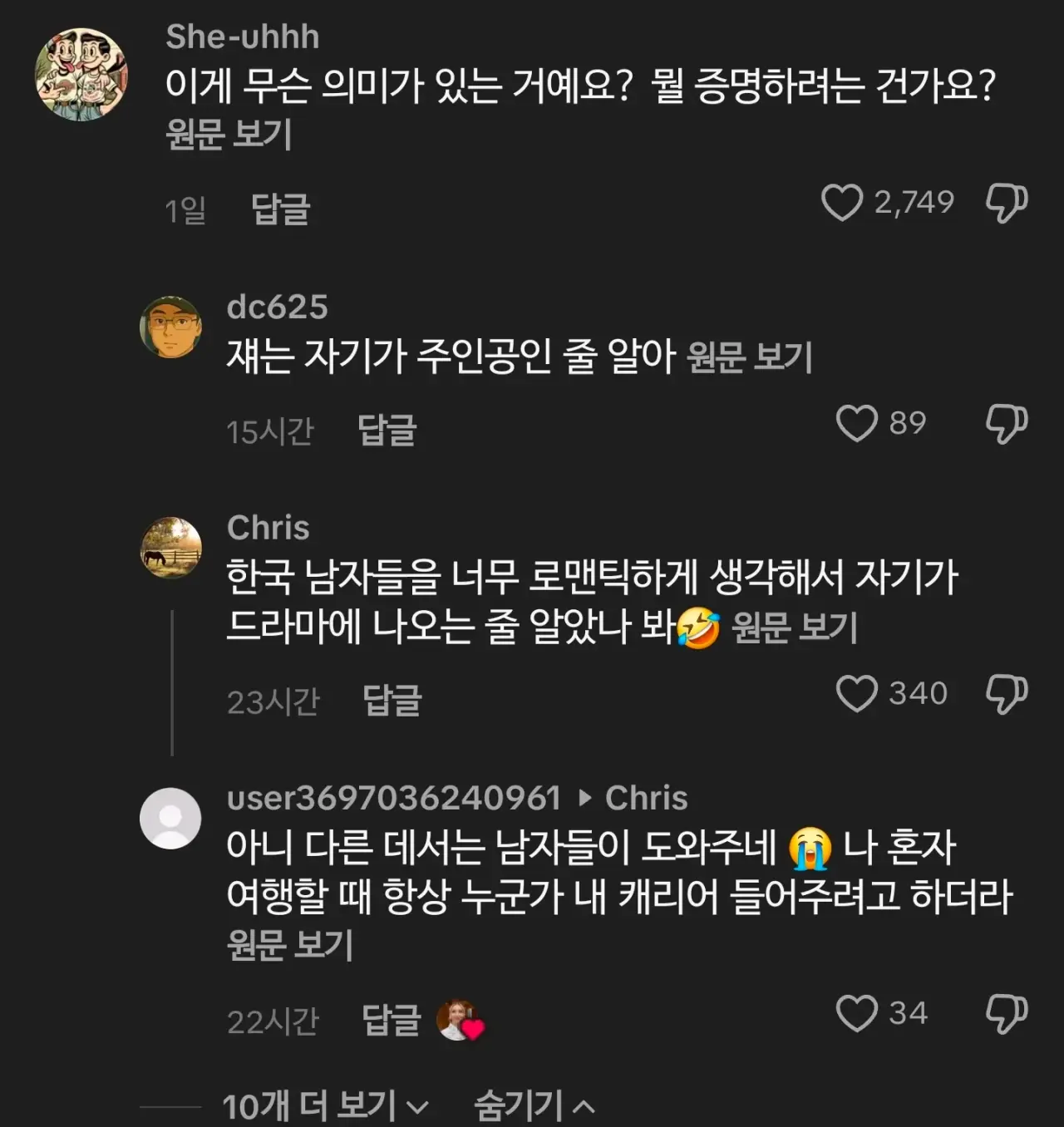Dislike Chris's reply
This screenshot has width=1064, height=1127.
[x=1006, y=693]
